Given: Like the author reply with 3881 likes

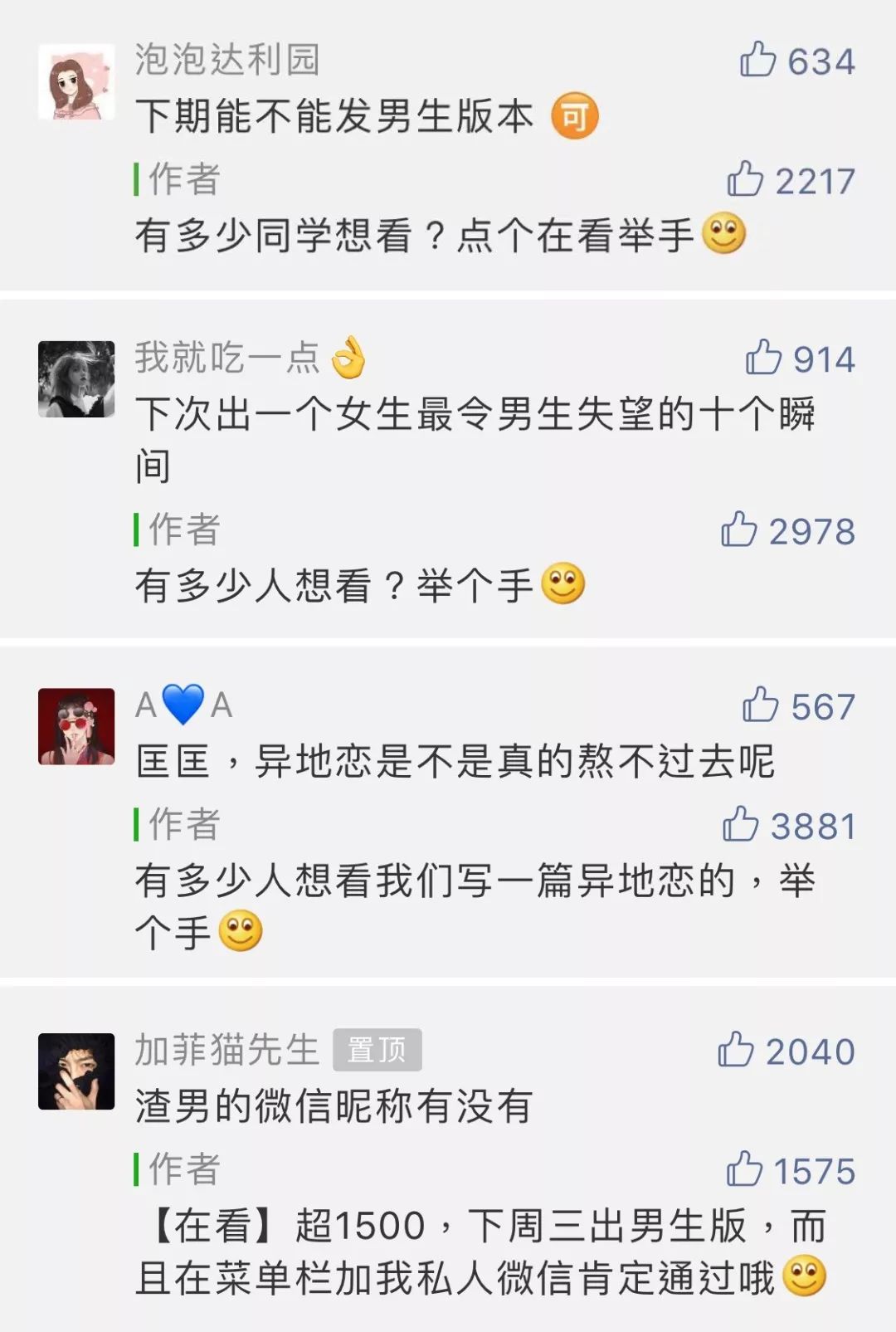Looking at the screenshot, I should (740, 825).
